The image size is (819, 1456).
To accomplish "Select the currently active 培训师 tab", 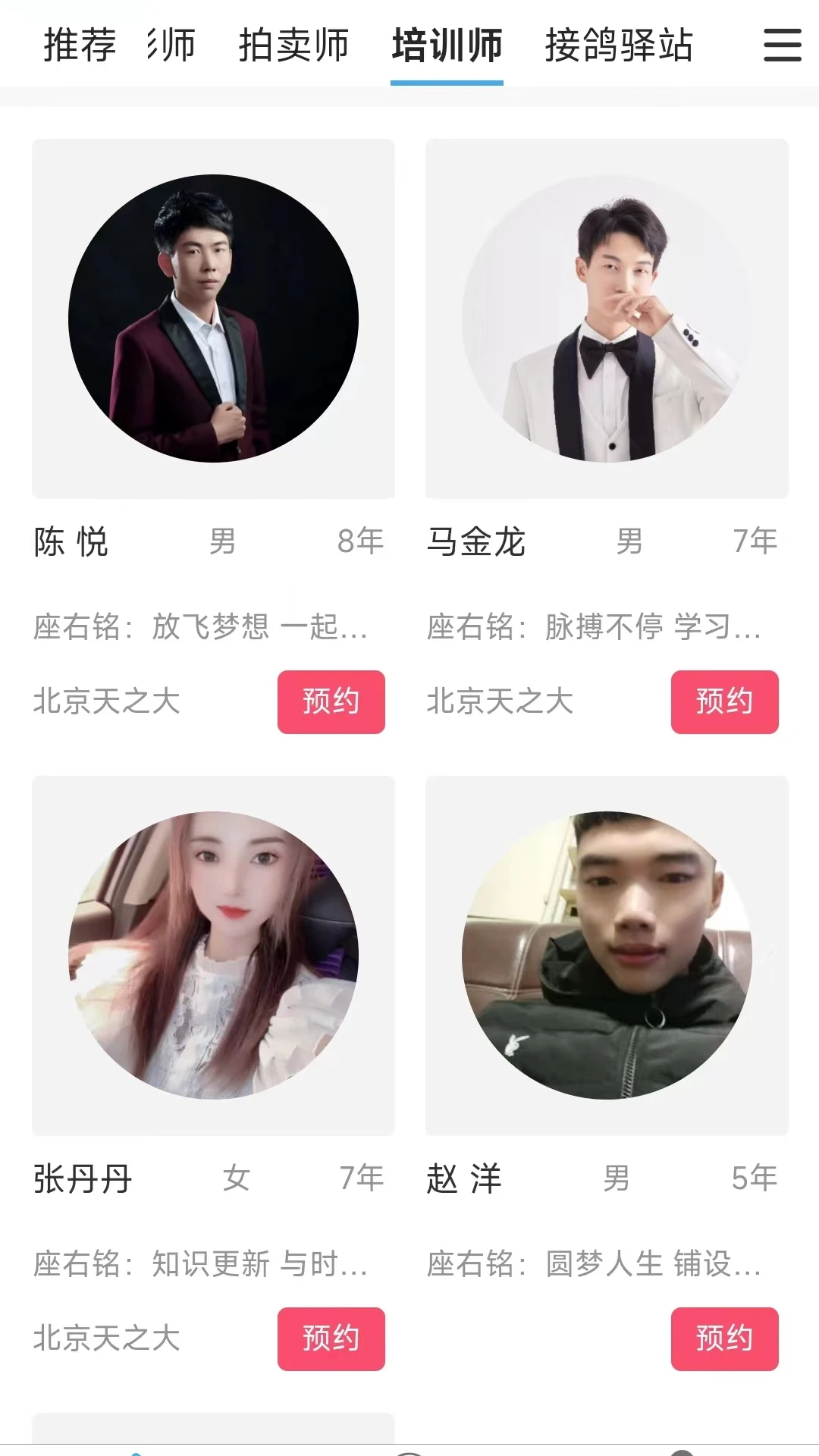I will (446, 45).
